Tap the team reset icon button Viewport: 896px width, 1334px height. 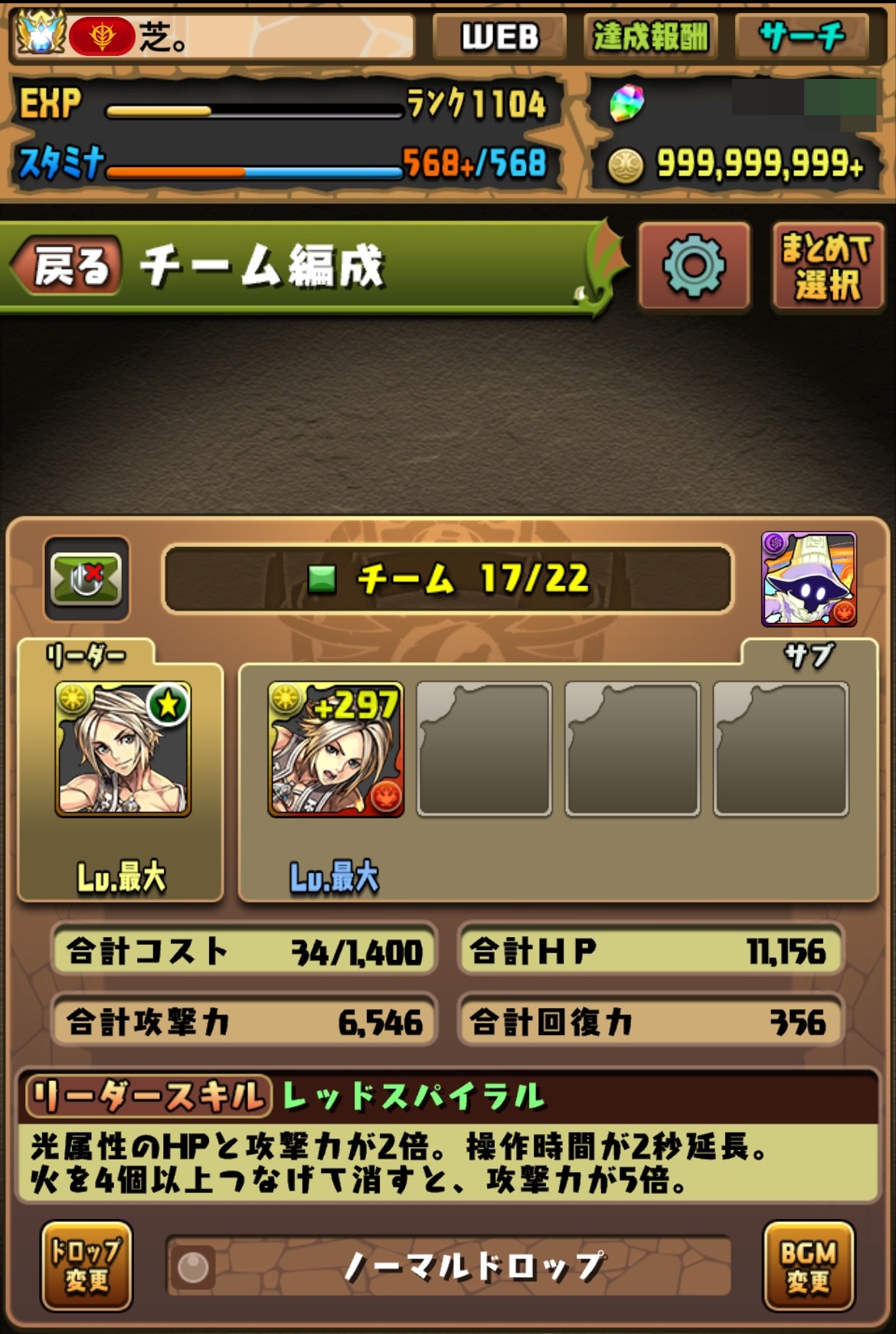pyautogui.click(x=87, y=579)
